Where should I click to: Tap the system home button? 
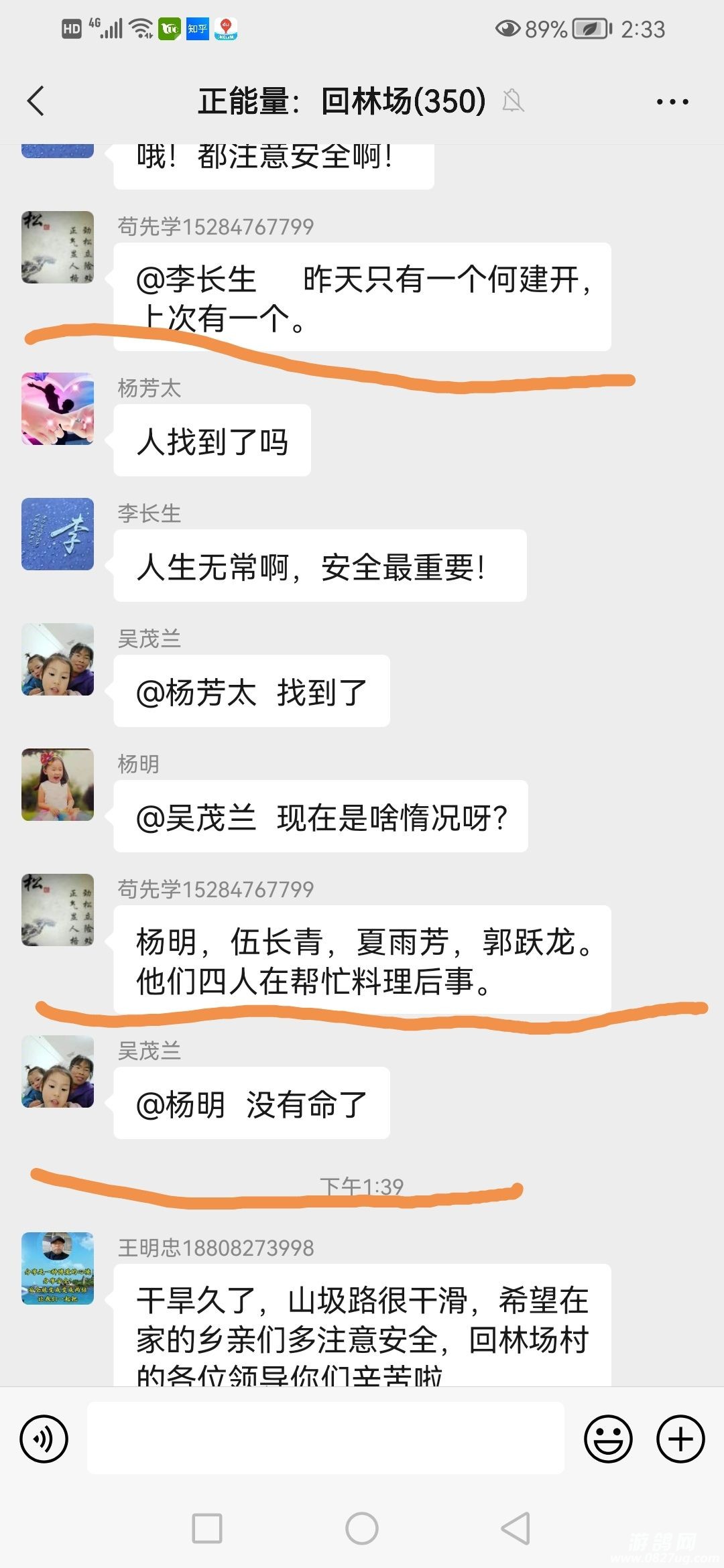362,1528
